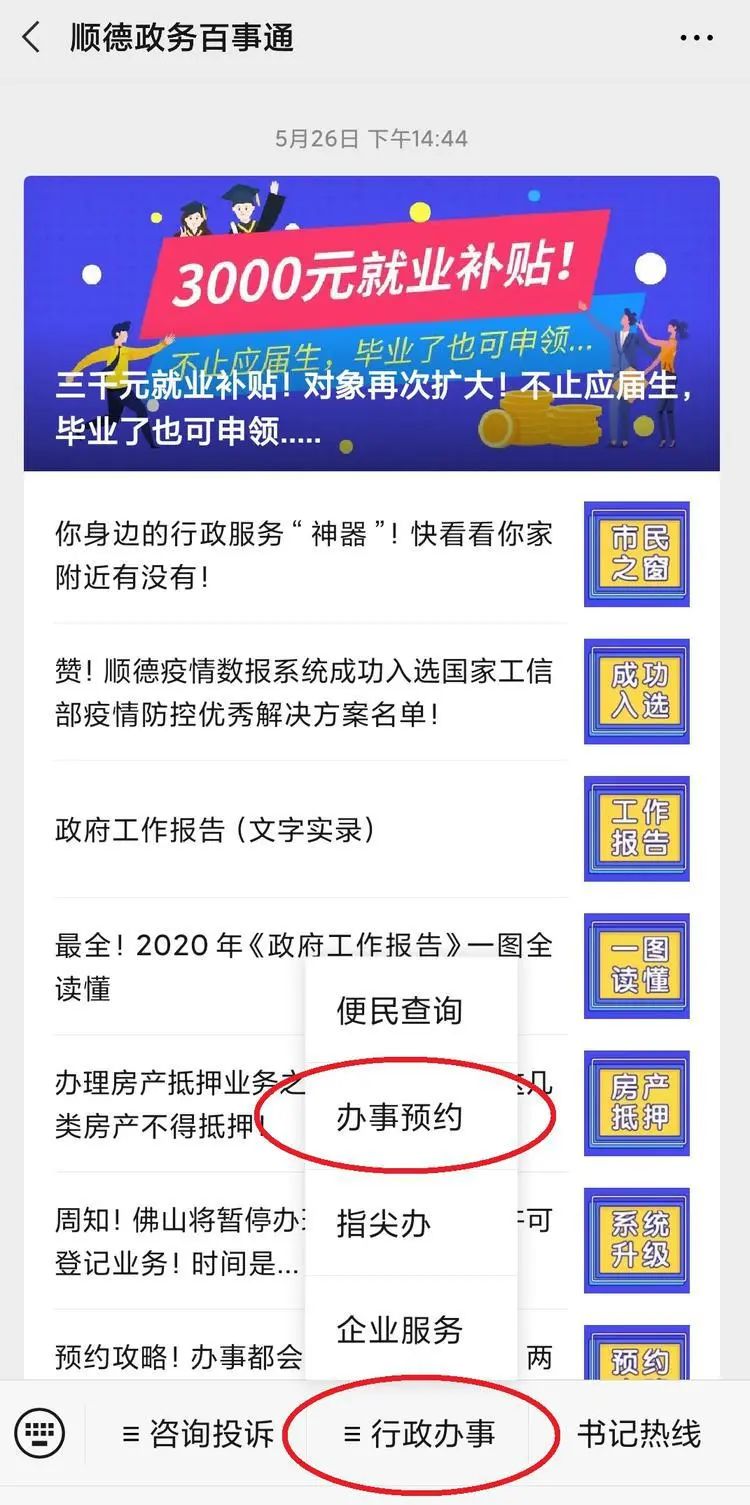750x1505 pixels.
Task: Open 指尖办 from the menu
Action: click(384, 1224)
